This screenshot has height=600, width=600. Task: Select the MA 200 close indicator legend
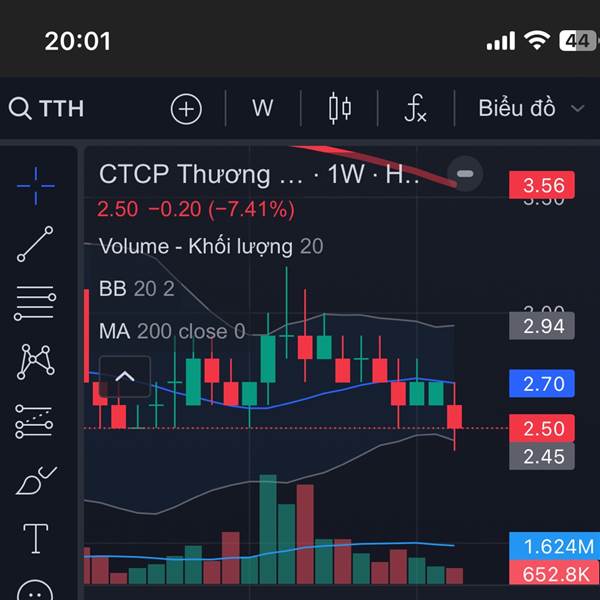point(172,331)
